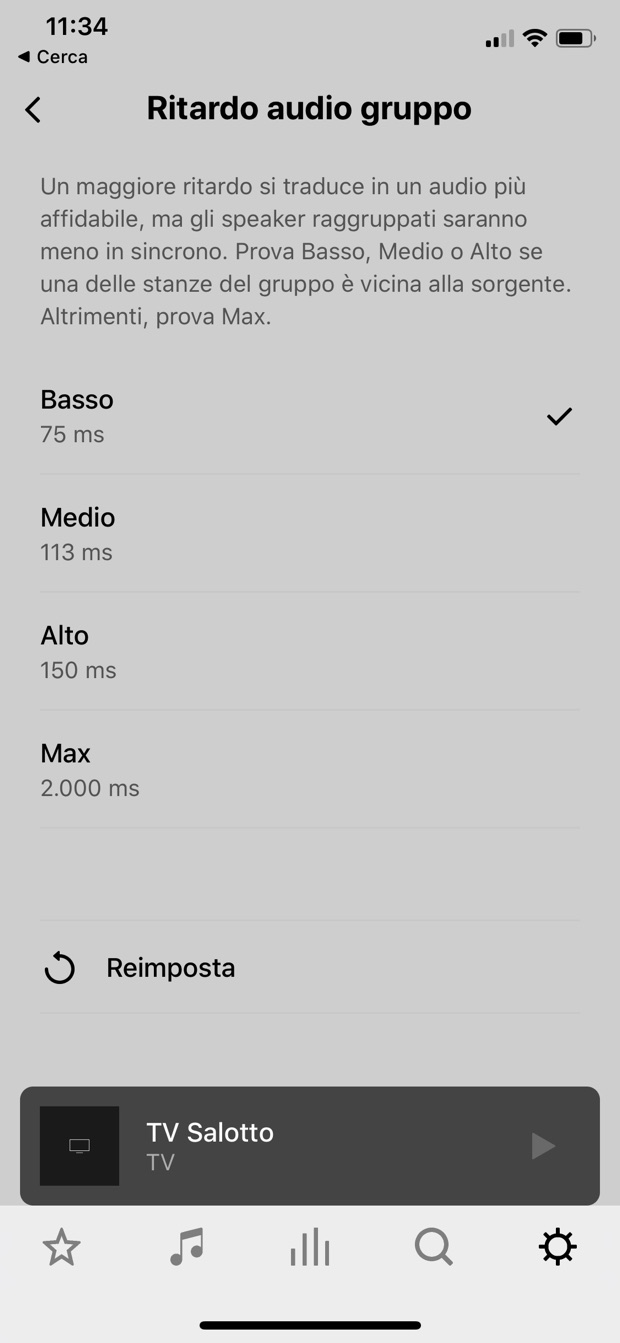Viewport: 620px width, 1343px height.
Task: Choose the Medio 113 ms option
Action: pyautogui.click(x=309, y=534)
